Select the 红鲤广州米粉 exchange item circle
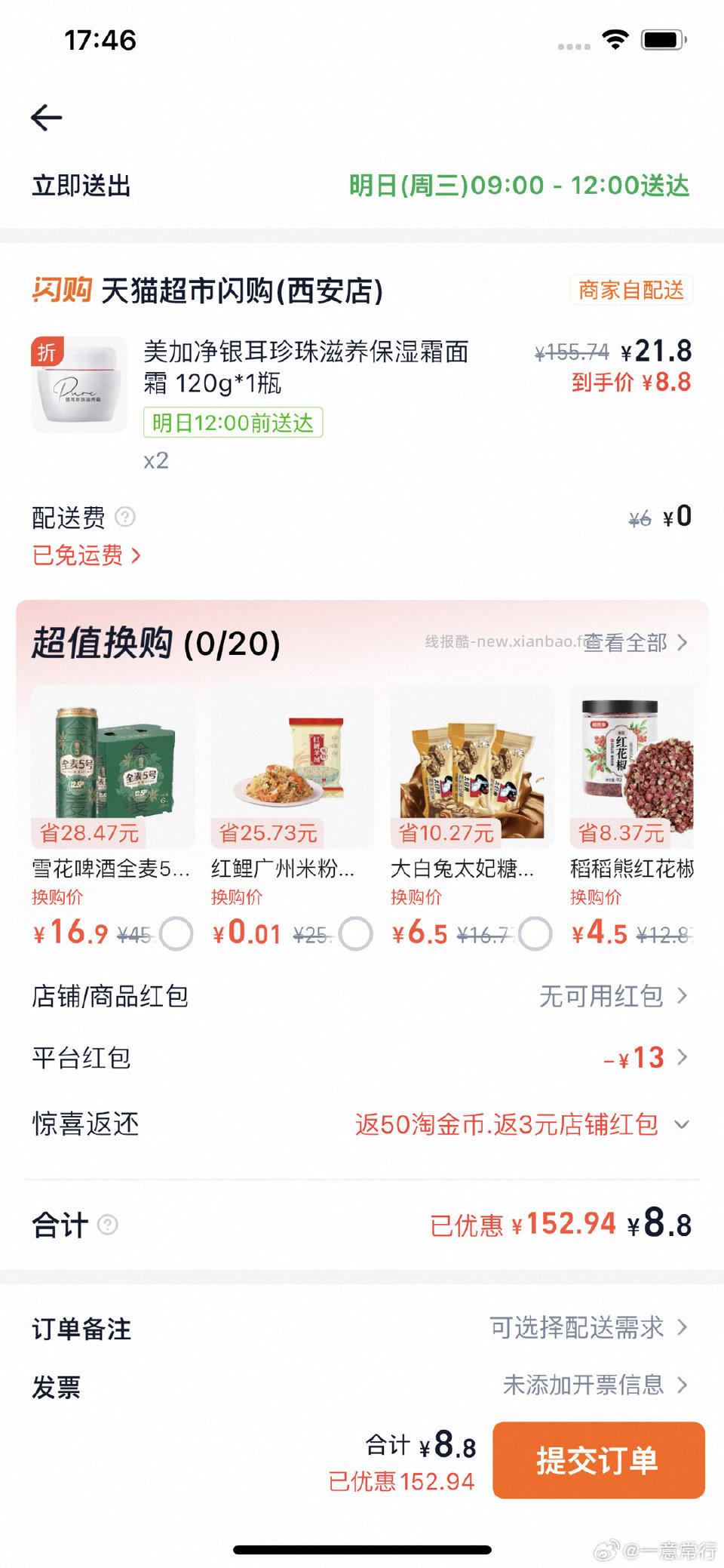 (354, 934)
